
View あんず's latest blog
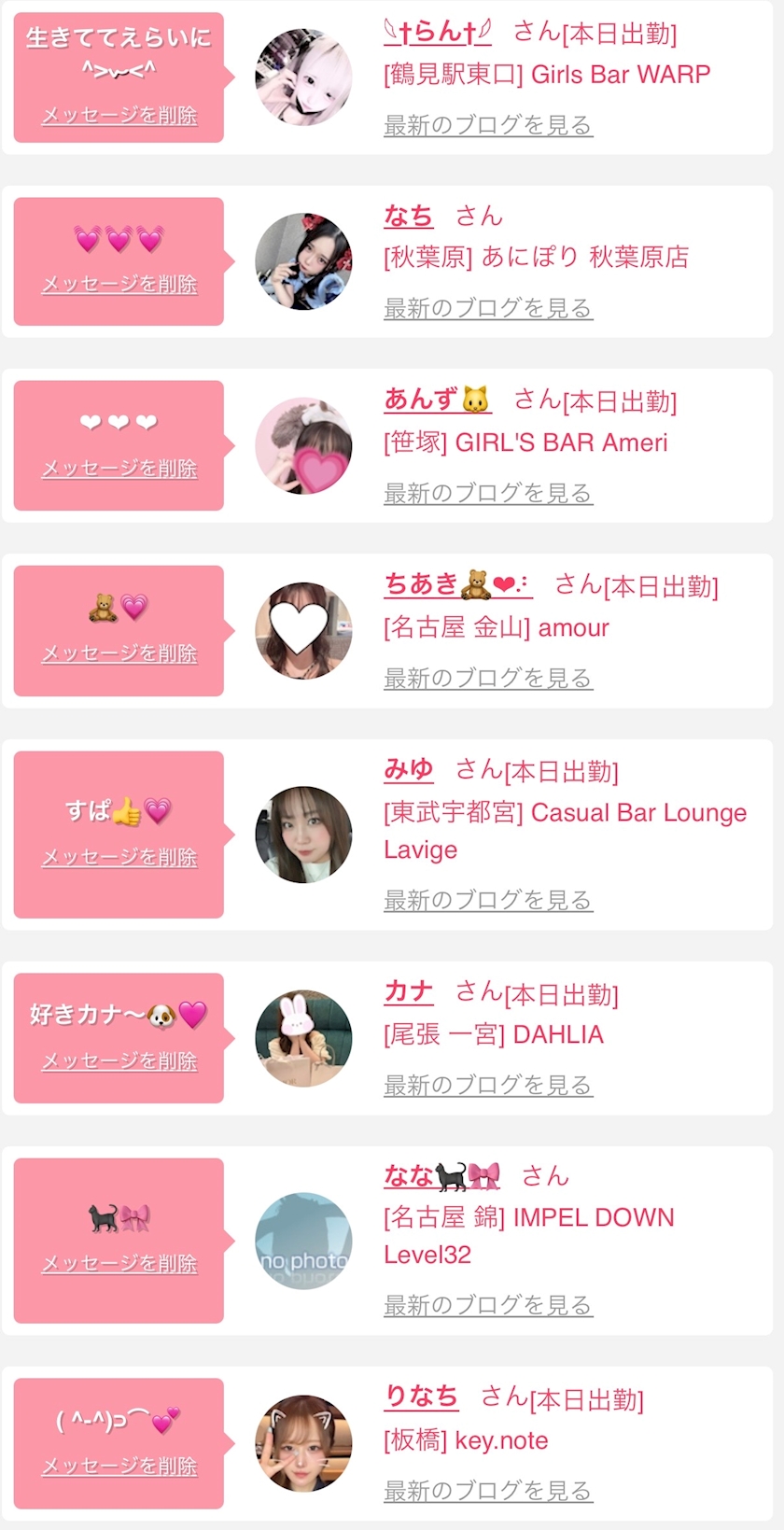click(488, 493)
